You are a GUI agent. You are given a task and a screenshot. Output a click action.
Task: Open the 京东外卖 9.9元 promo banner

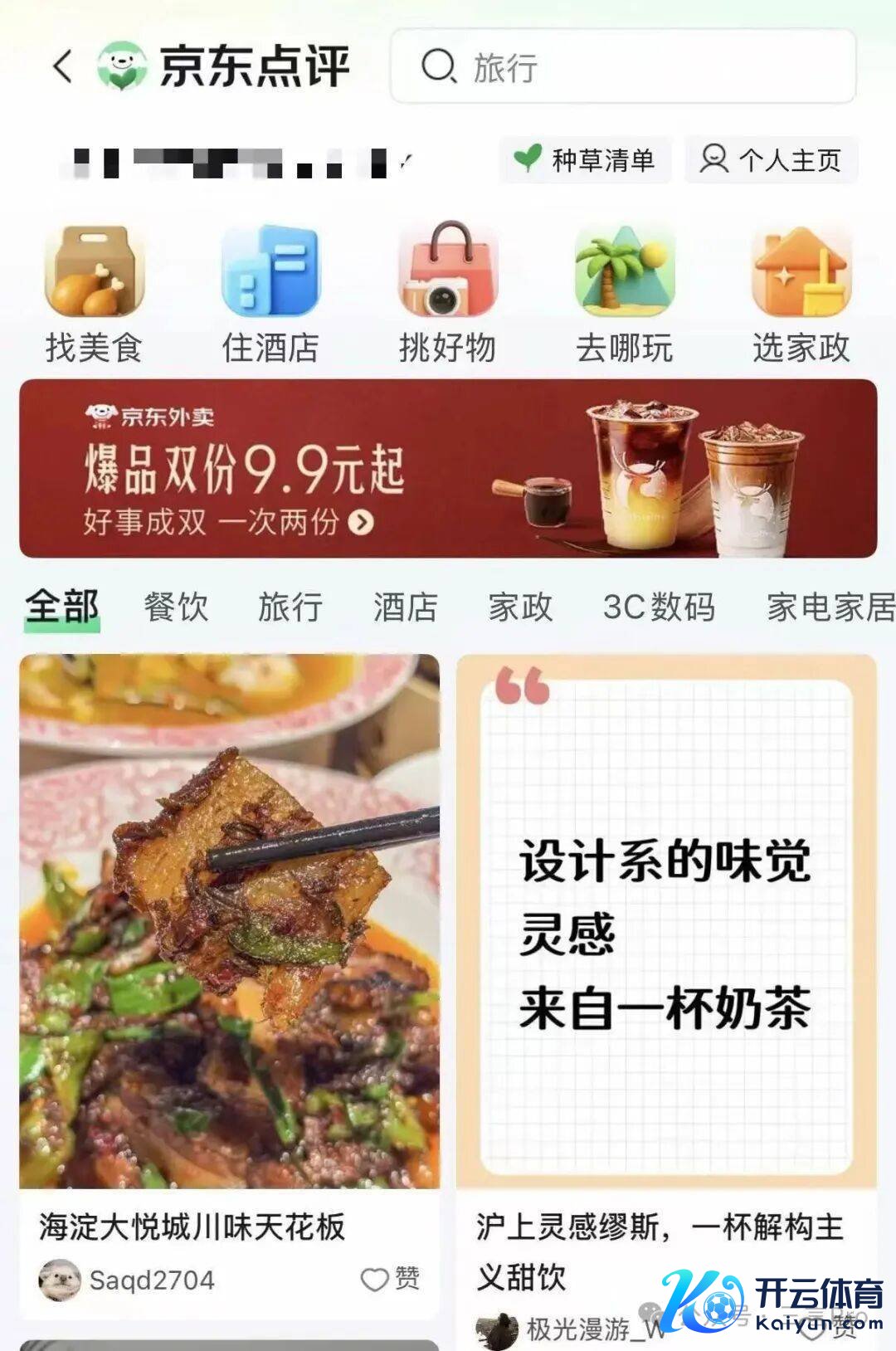click(448, 468)
